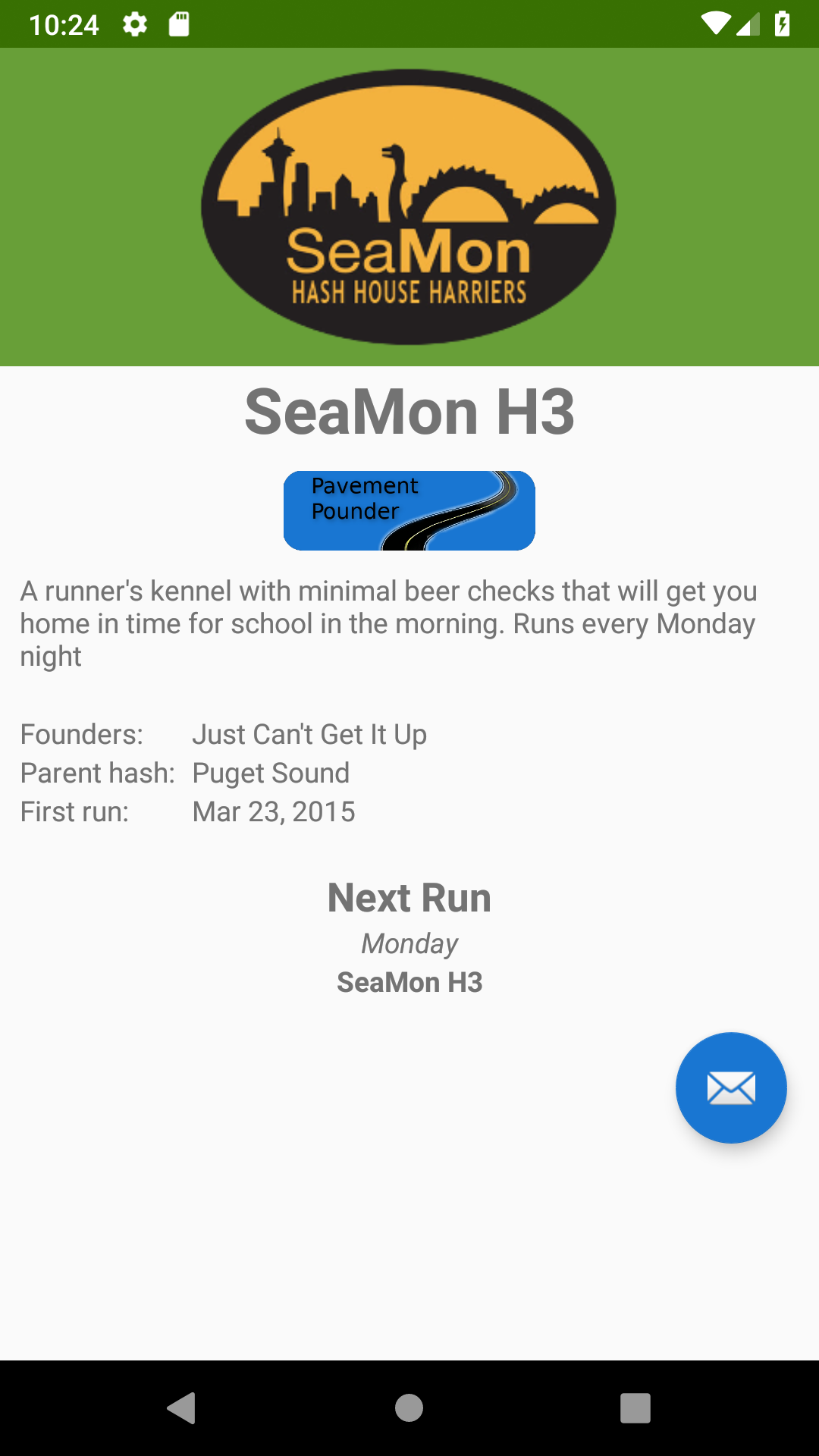The image size is (819, 1456).
Task: Open the next run SeaMon H3 entry
Action: [409, 982]
